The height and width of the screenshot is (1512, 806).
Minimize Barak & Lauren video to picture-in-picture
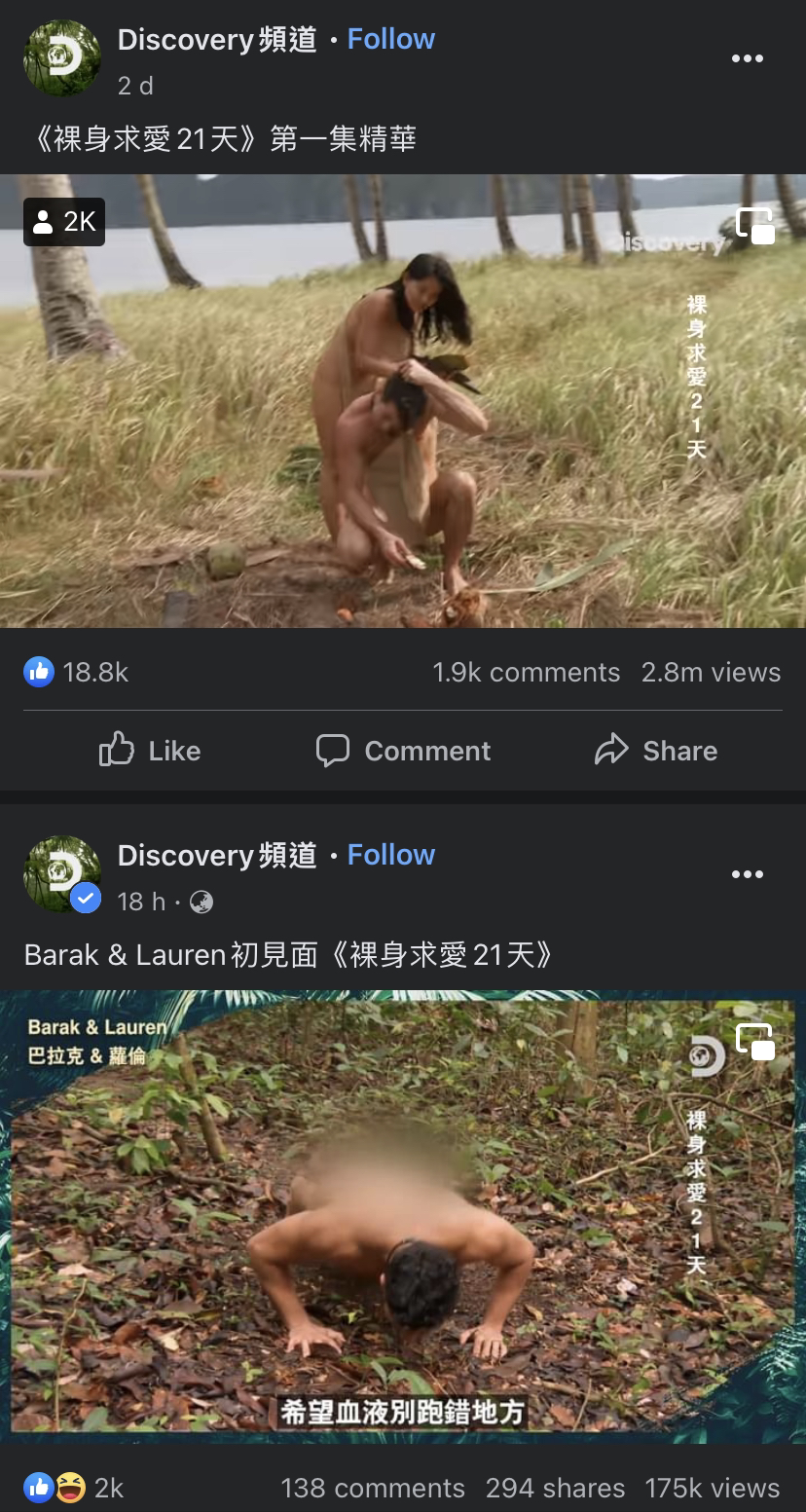pyautogui.click(x=755, y=1042)
